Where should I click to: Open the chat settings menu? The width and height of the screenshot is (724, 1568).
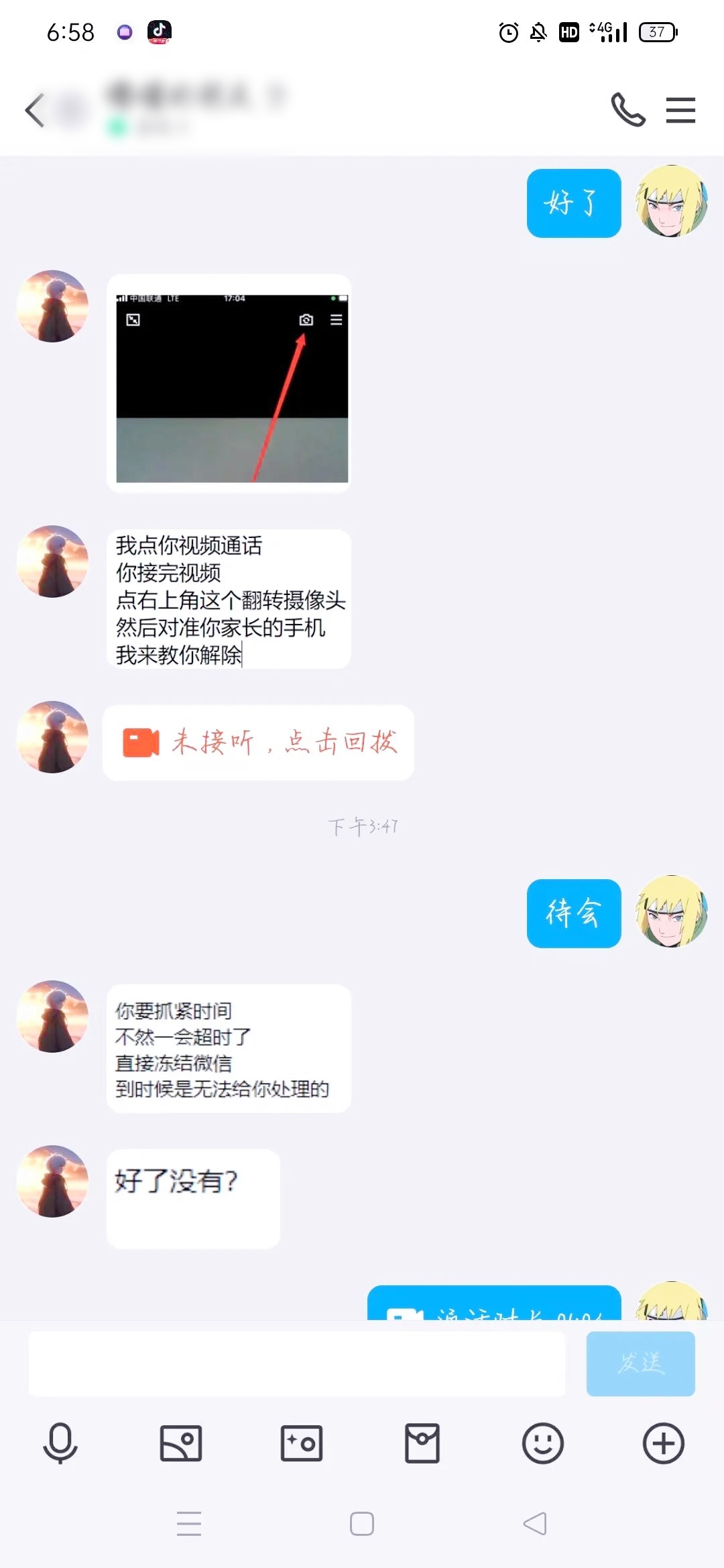(680, 111)
